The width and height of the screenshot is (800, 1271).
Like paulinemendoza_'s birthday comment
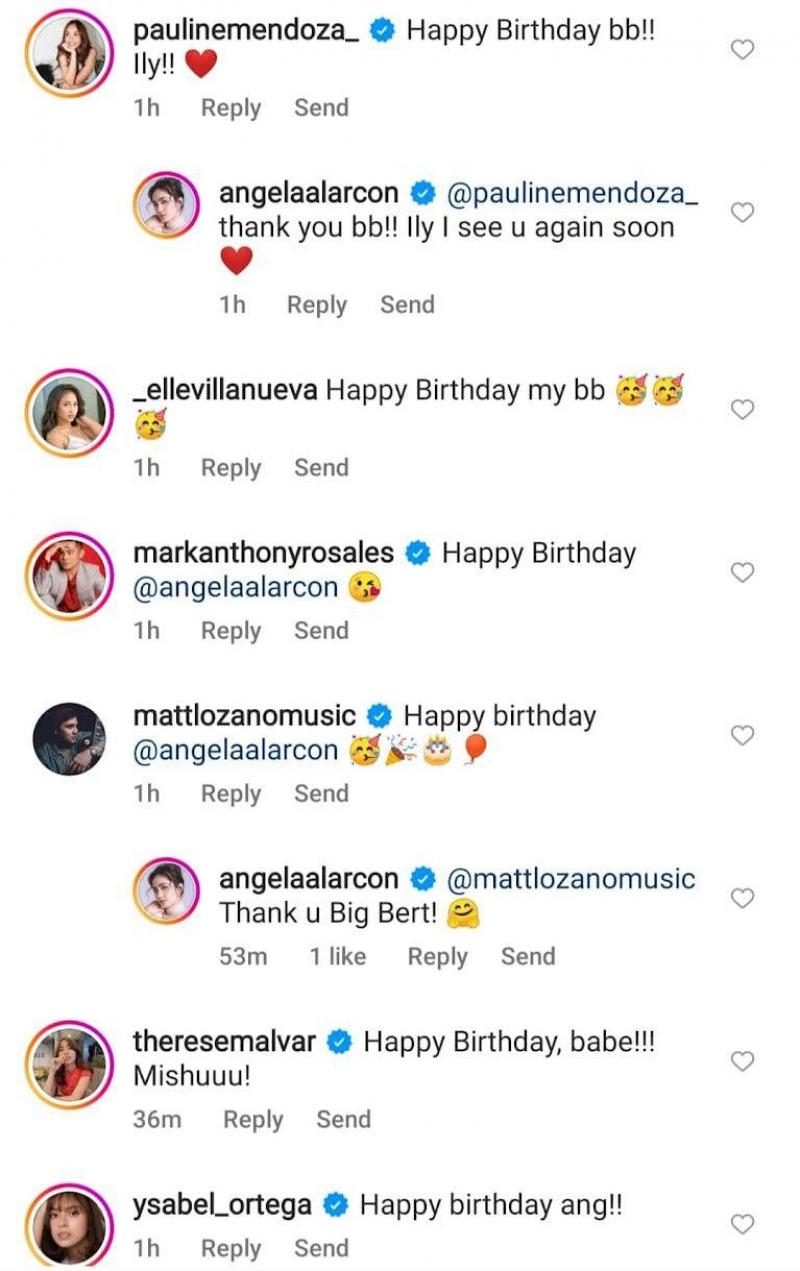pyautogui.click(x=742, y=49)
